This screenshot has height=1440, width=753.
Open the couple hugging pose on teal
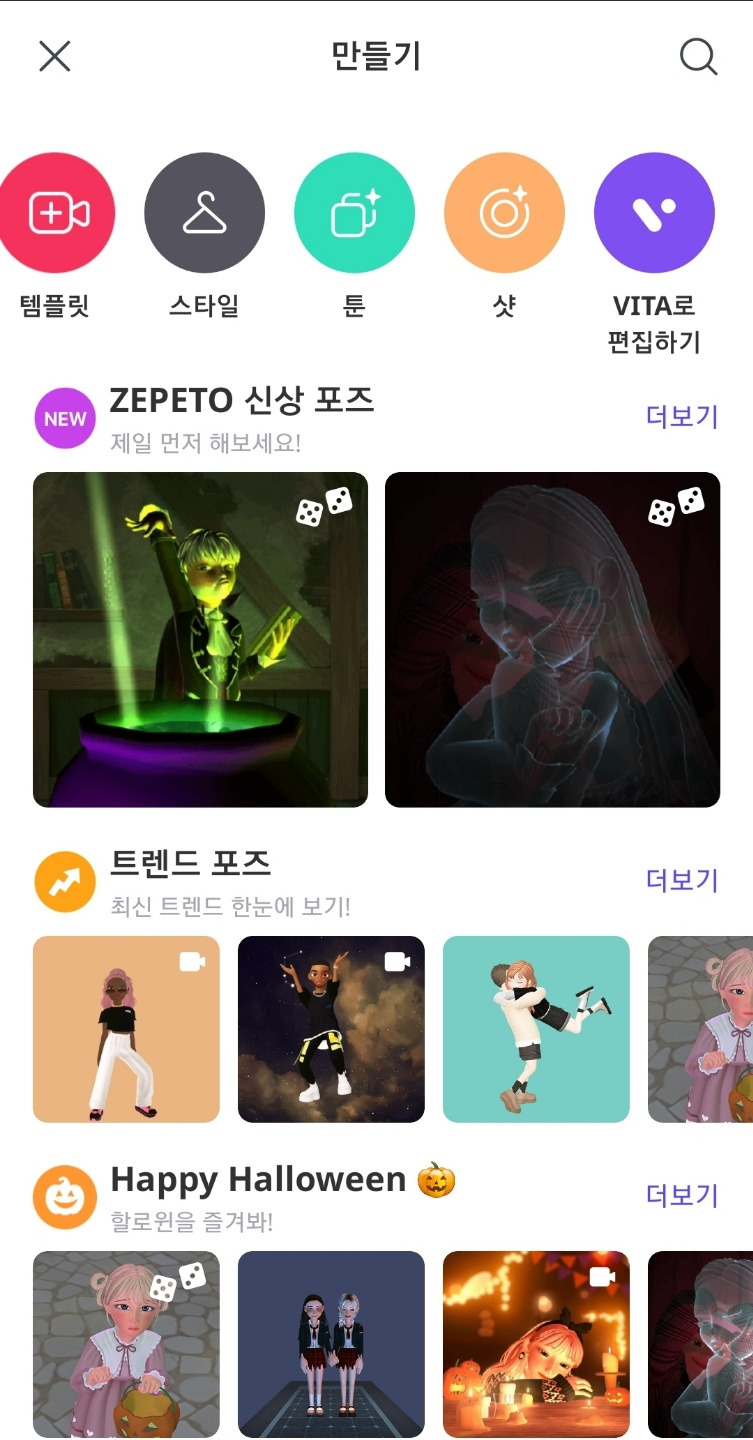point(536,1029)
